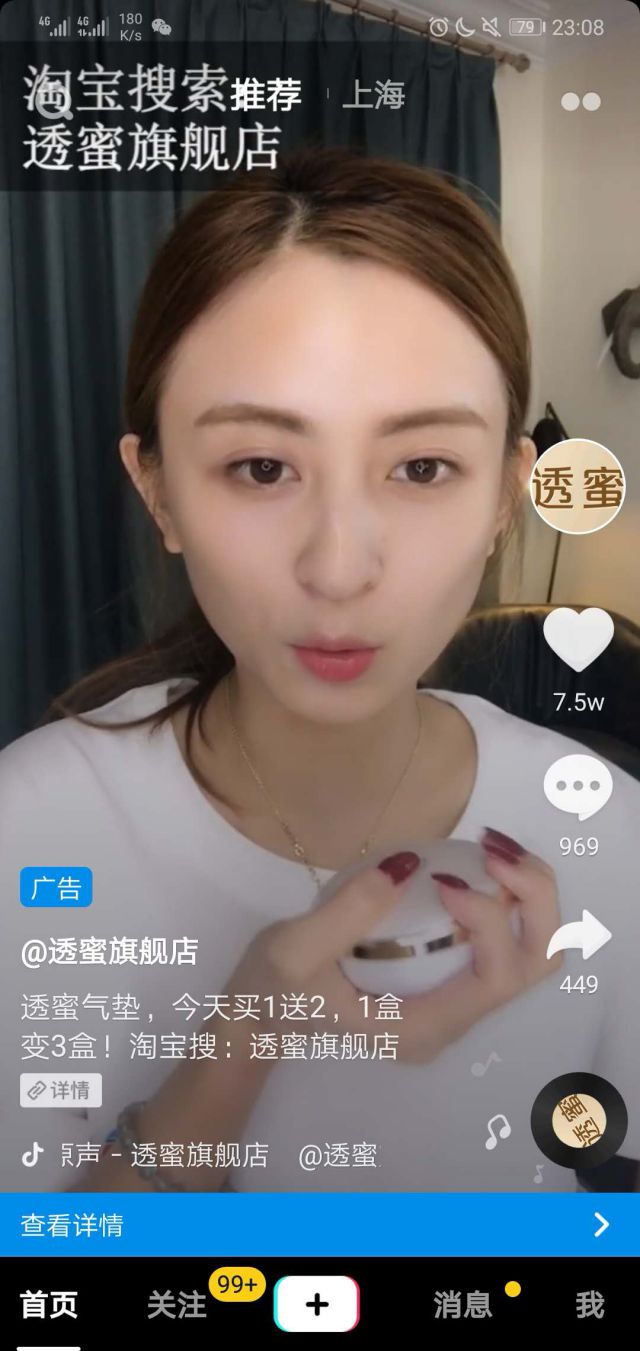Switch to the 推荐 feed tab

[x=266, y=96]
